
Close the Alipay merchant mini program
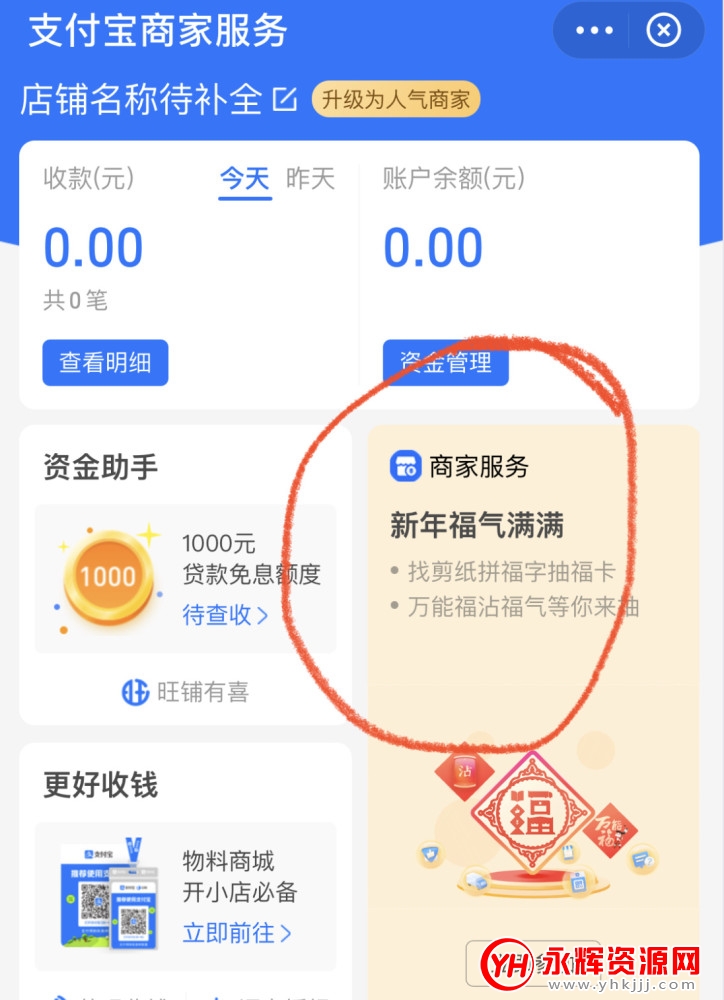663,31
